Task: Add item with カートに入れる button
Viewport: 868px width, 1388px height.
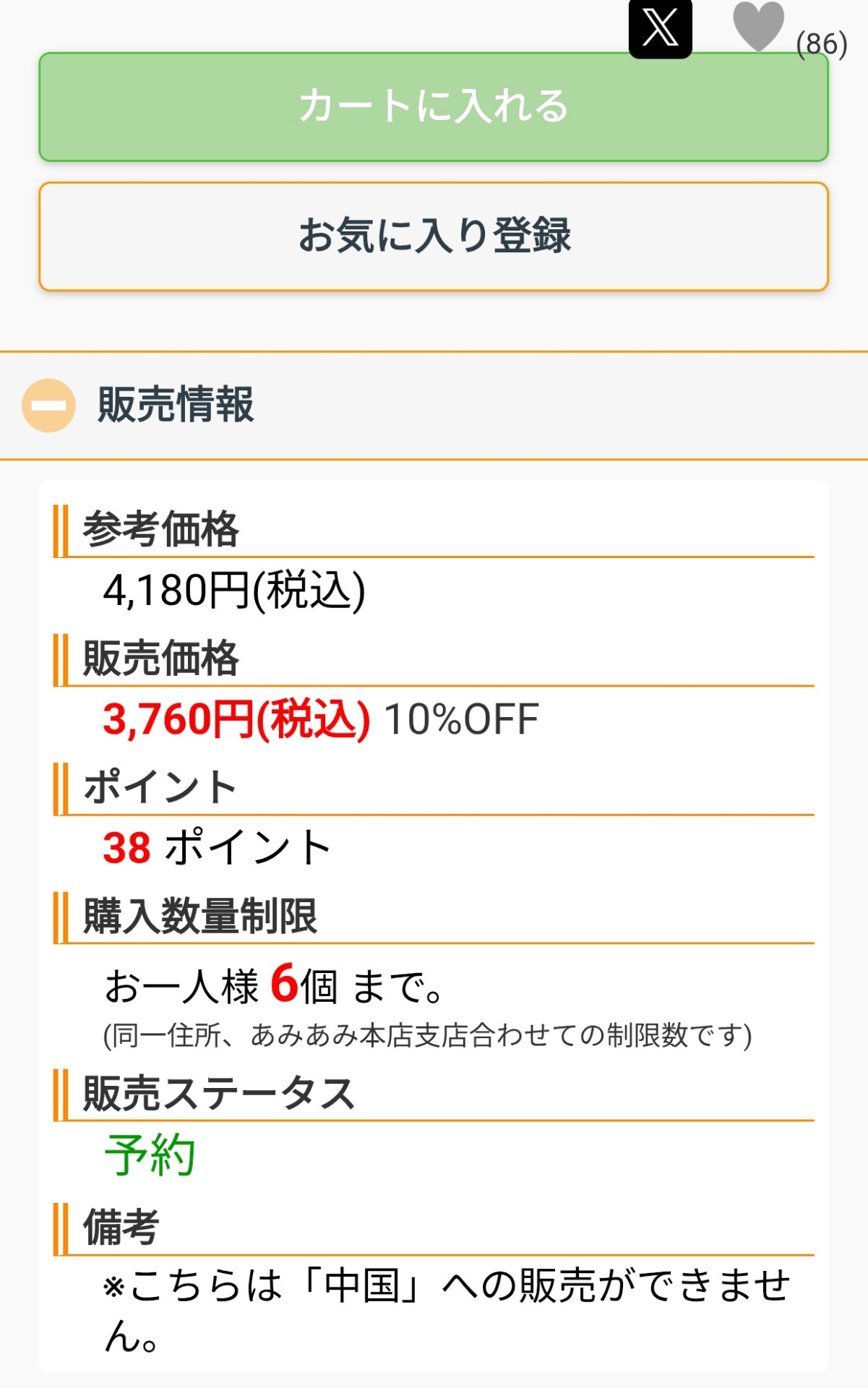Action: click(x=434, y=107)
